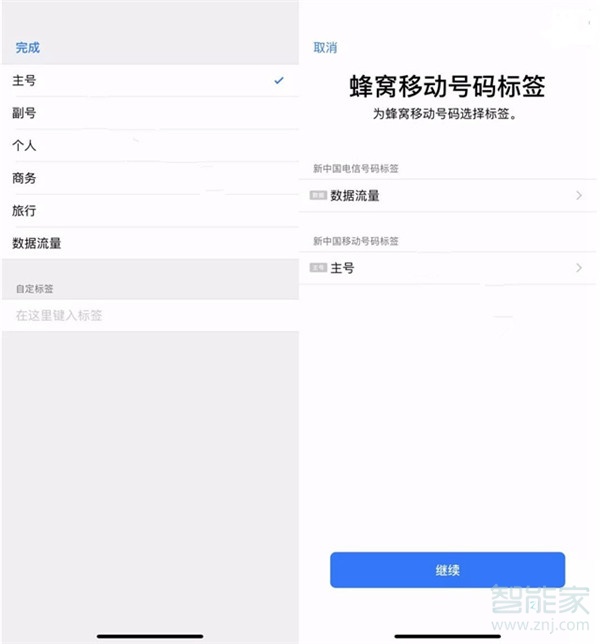Tap 完成 to finish label selection

(x=28, y=48)
